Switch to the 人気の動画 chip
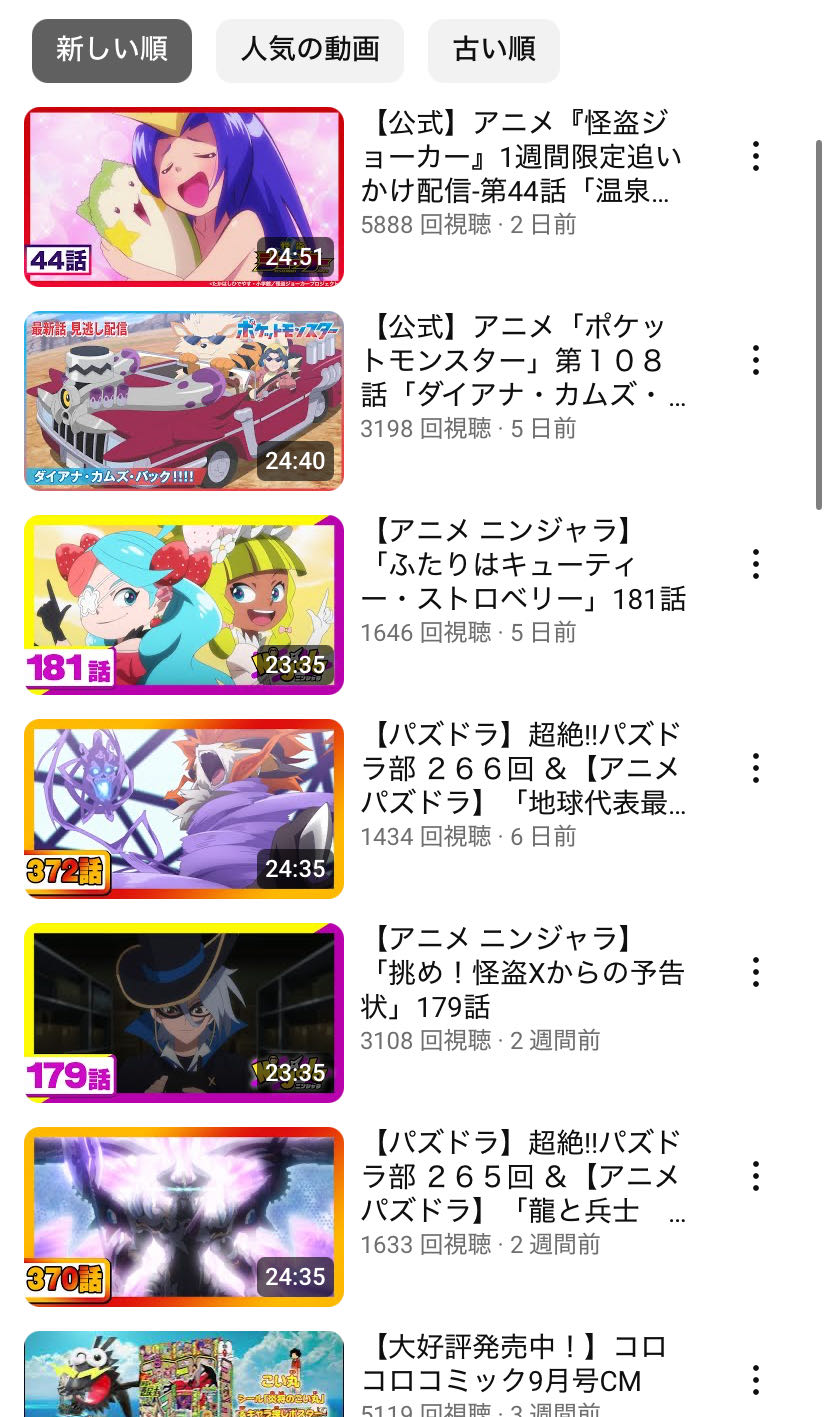 click(x=310, y=50)
